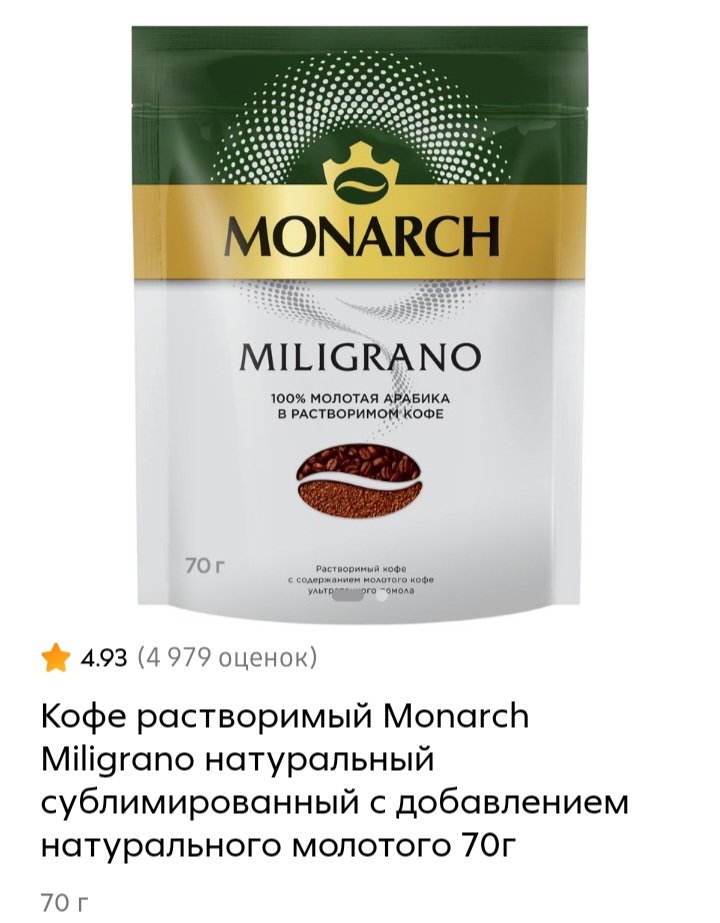Open the Monarch Miligrano product photo
Image resolution: width=720 pixels, height=923 pixels.
pos(360,320)
